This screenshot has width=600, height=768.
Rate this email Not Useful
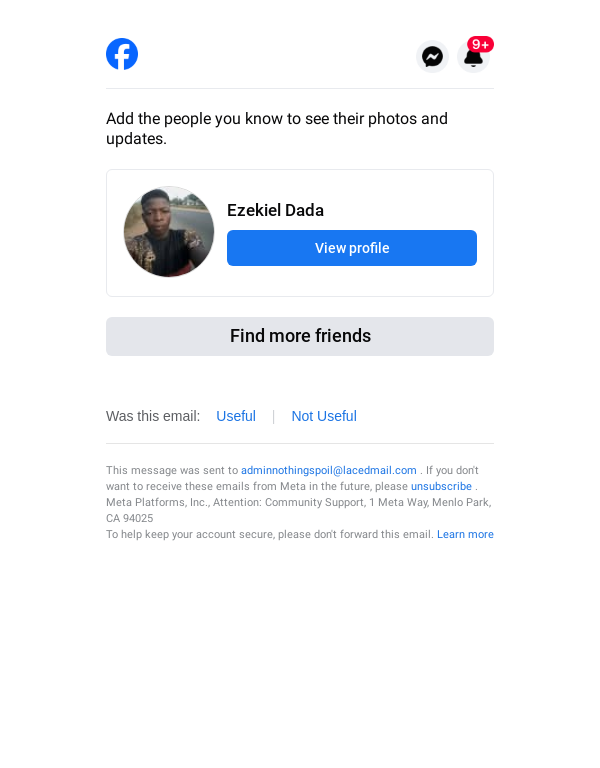324,416
